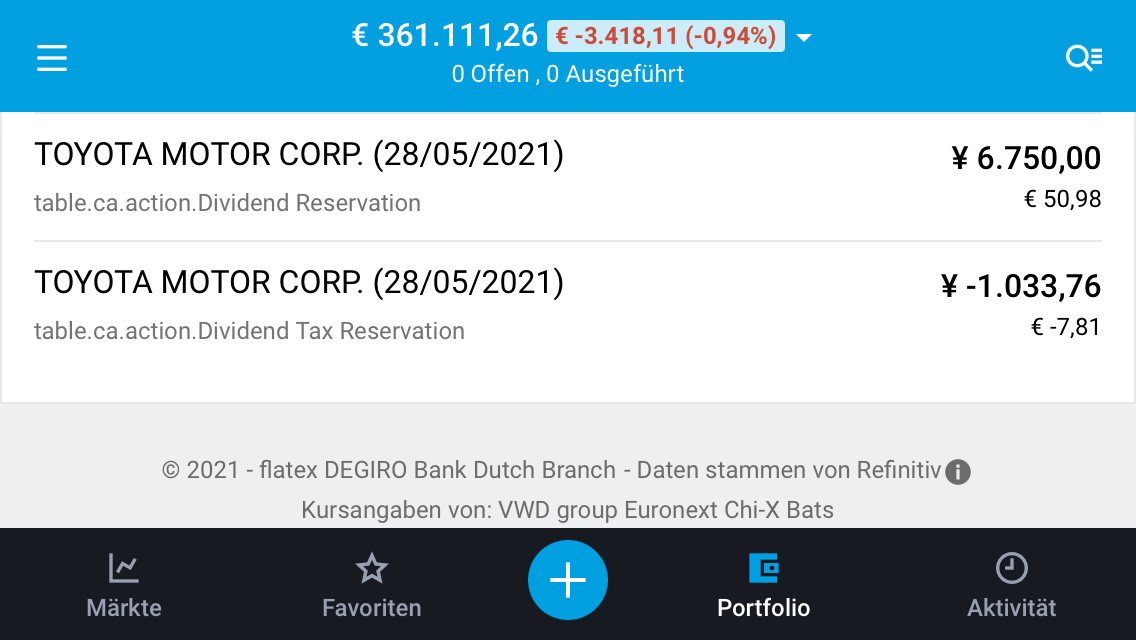Open the Aktivität tab
1136x640 pixels.
click(1011, 585)
